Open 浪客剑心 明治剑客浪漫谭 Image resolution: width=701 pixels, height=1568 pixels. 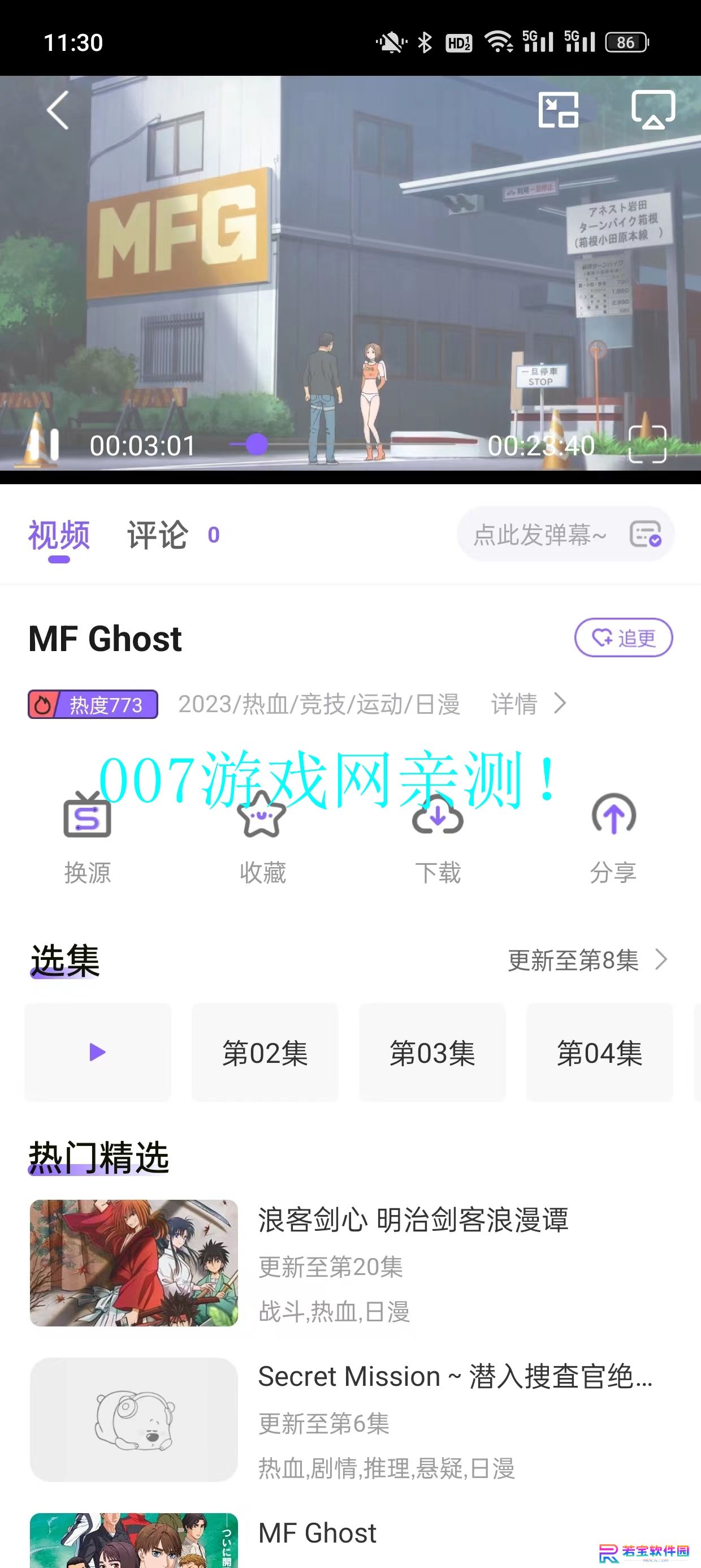tap(350, 1263)
